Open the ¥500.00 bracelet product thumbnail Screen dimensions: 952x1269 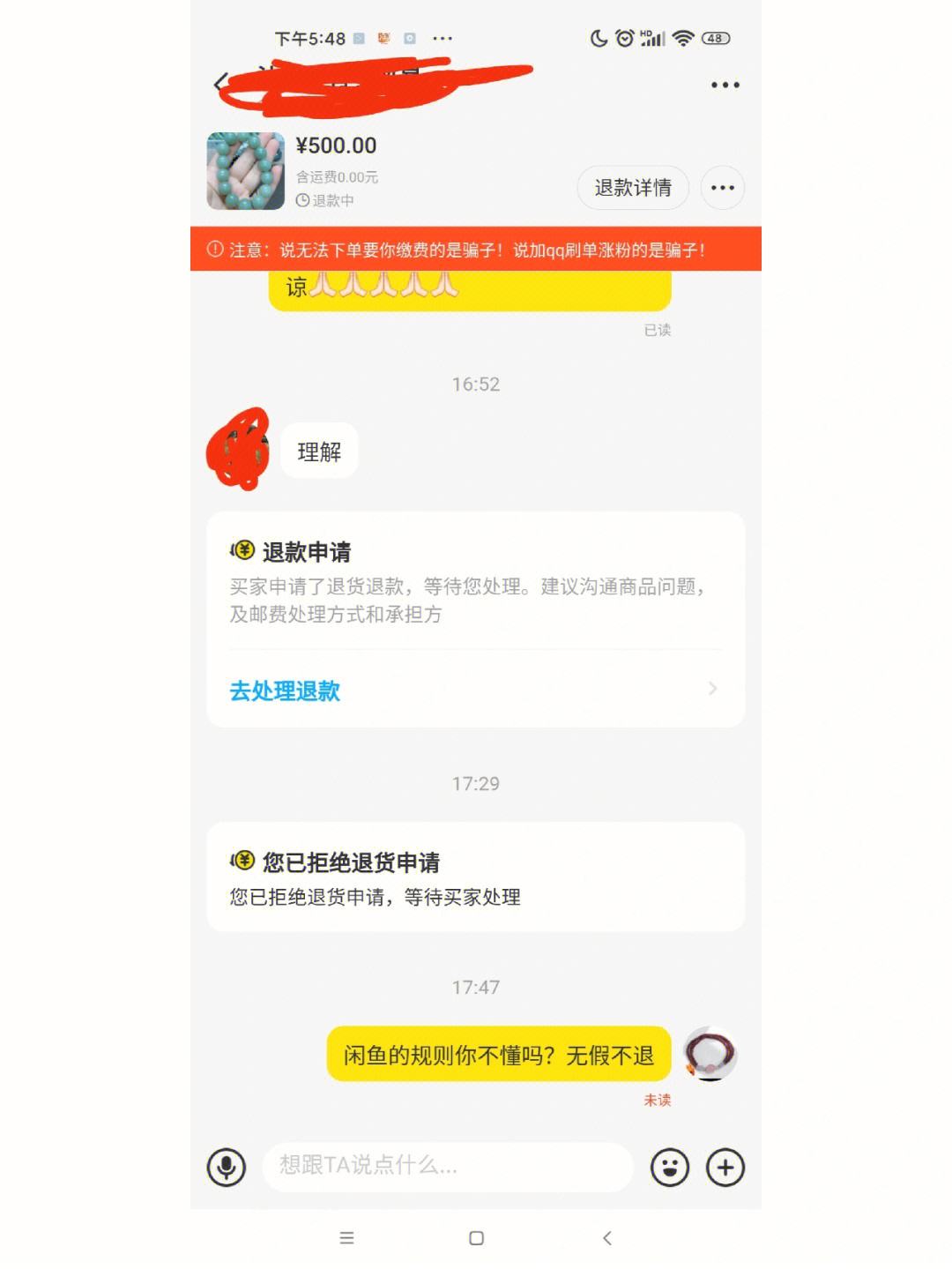pyautogui.click(x=246, y=171)
